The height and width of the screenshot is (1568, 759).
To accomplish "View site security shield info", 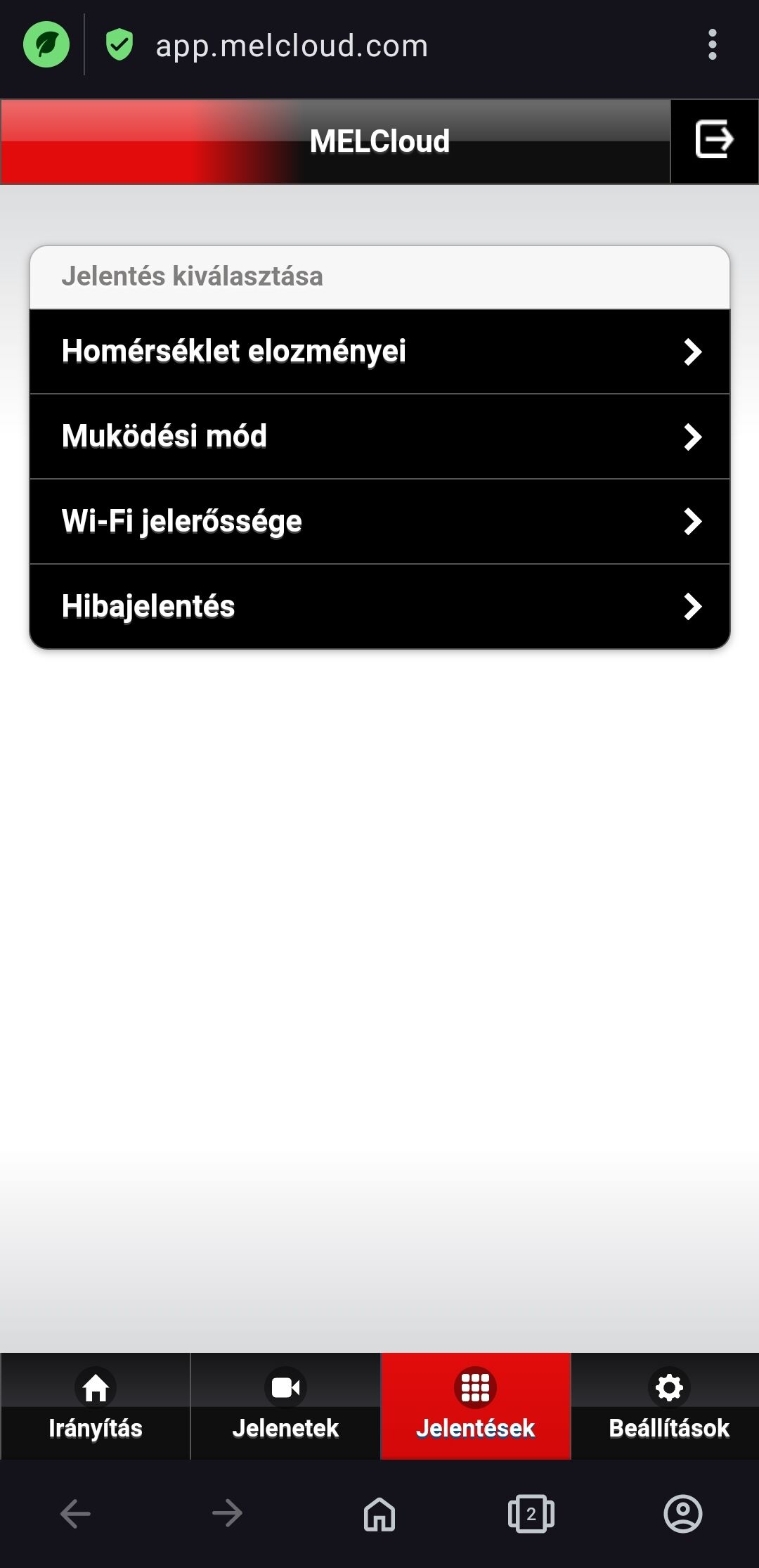I will coord(119,45).
